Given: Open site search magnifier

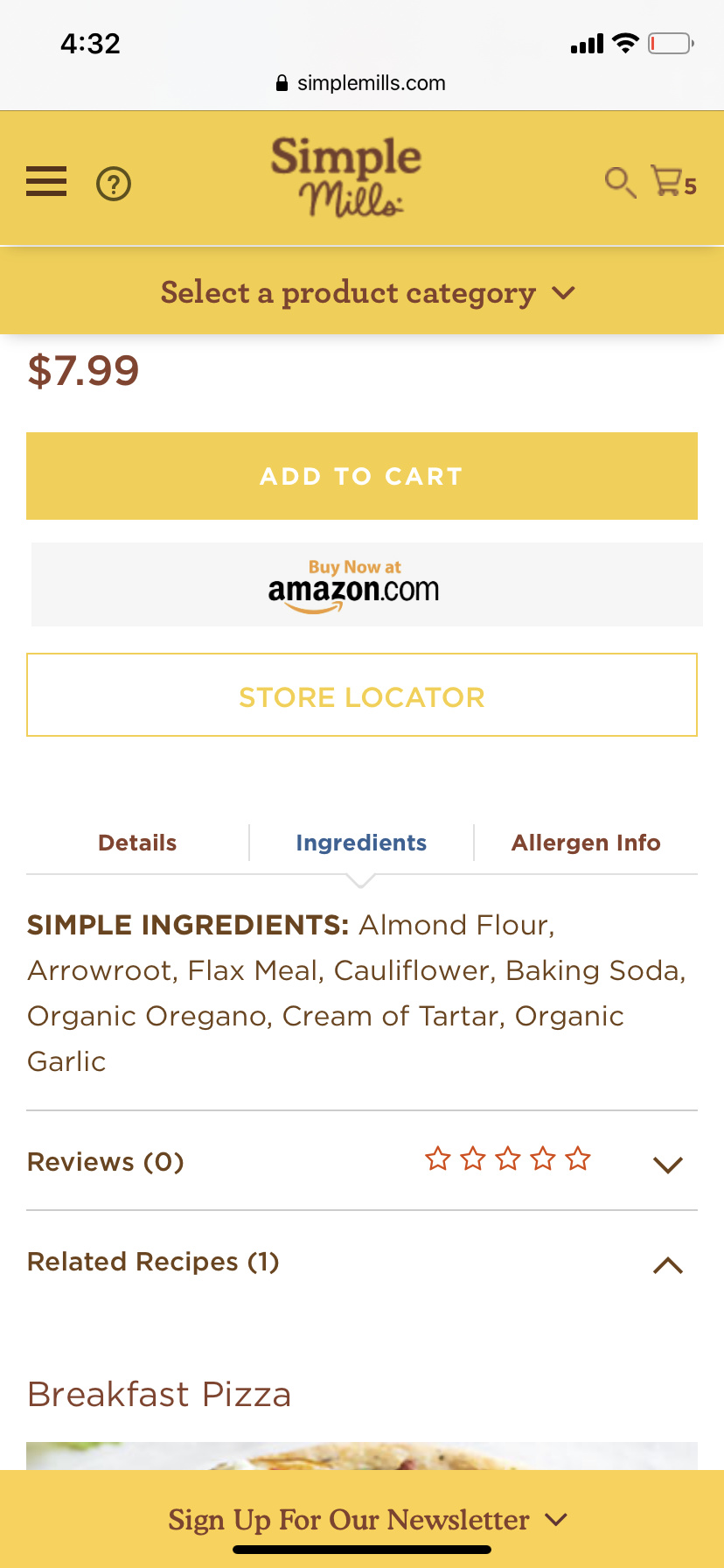Looking at the screenshot, I should 620,182.
